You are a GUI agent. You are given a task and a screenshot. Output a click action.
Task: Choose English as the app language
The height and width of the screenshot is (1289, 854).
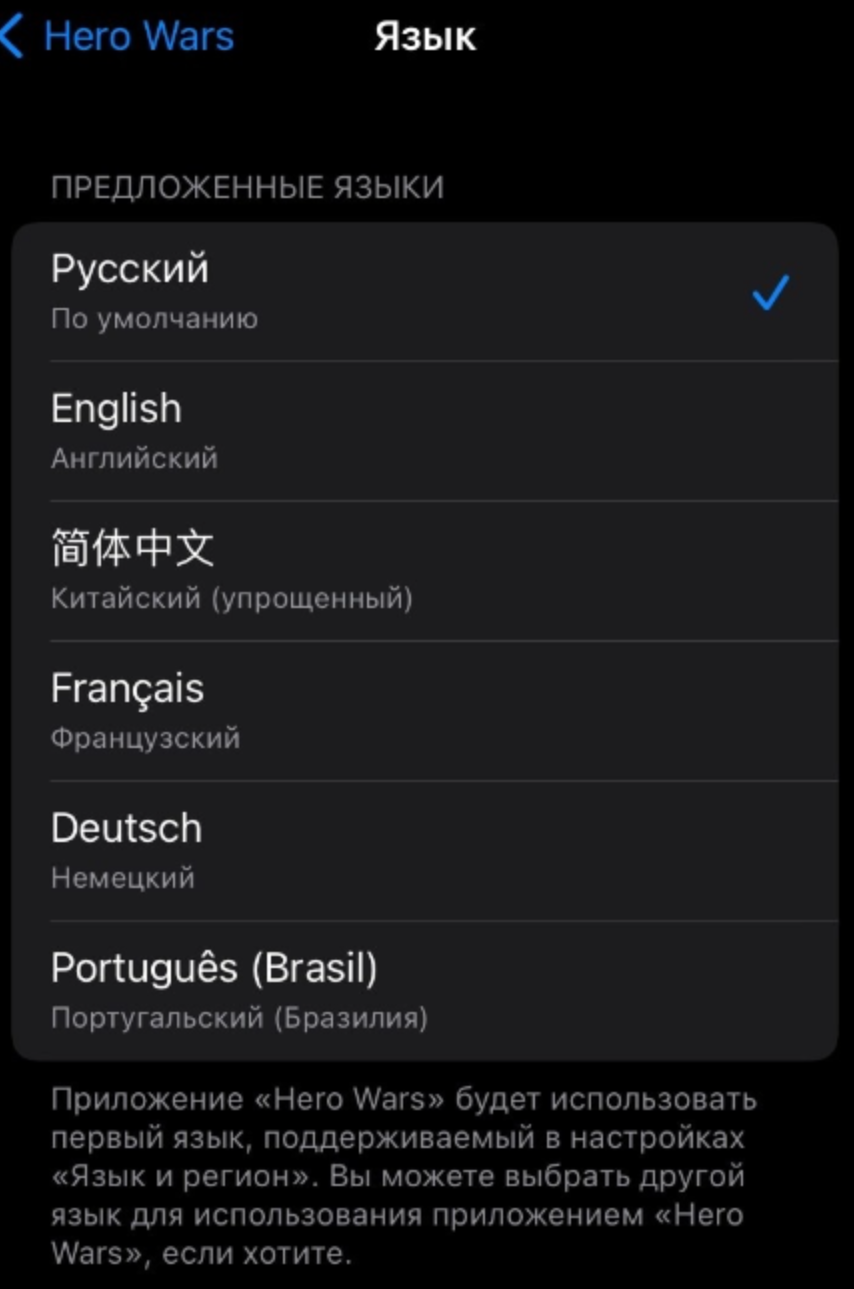424,431
